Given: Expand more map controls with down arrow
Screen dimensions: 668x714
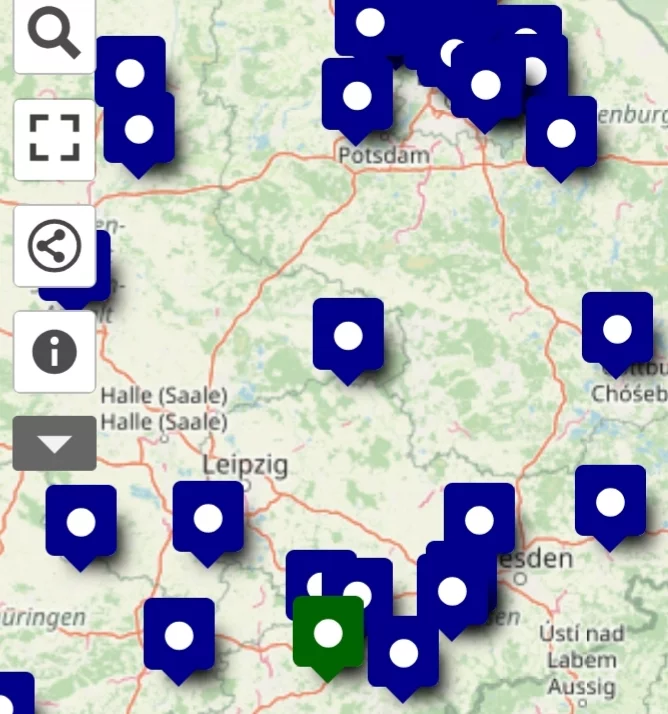Looking at the screenshot, I should pos(54,444).
